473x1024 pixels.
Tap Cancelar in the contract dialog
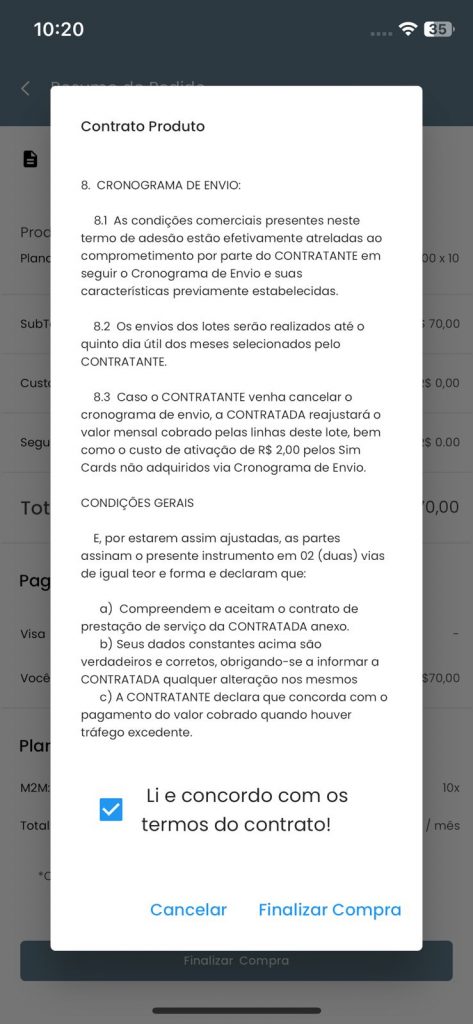pyautogui.click(x=188, y=910)
